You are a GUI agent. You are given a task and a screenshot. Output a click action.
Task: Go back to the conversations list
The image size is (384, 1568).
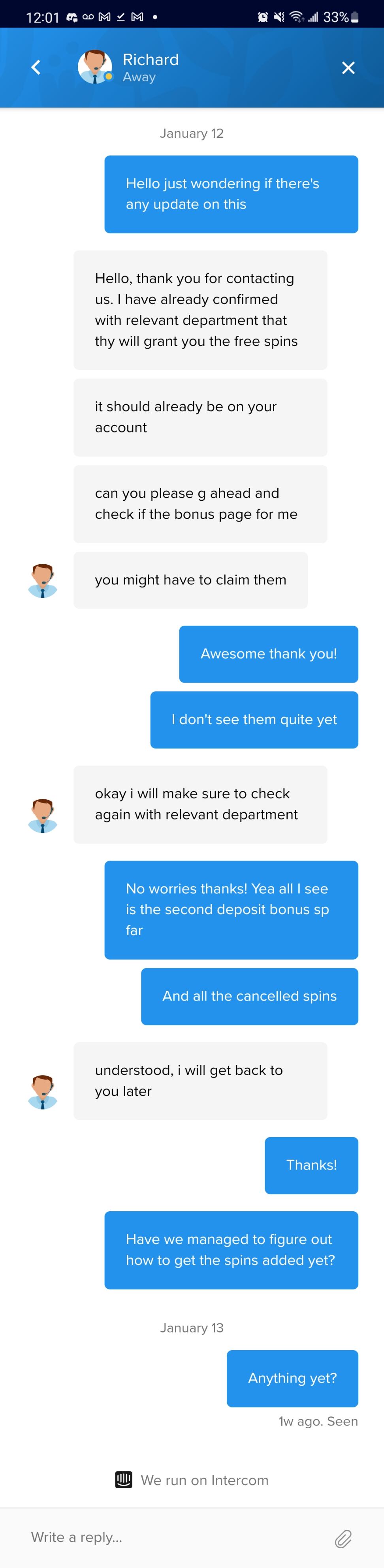(x=36, y=67)
